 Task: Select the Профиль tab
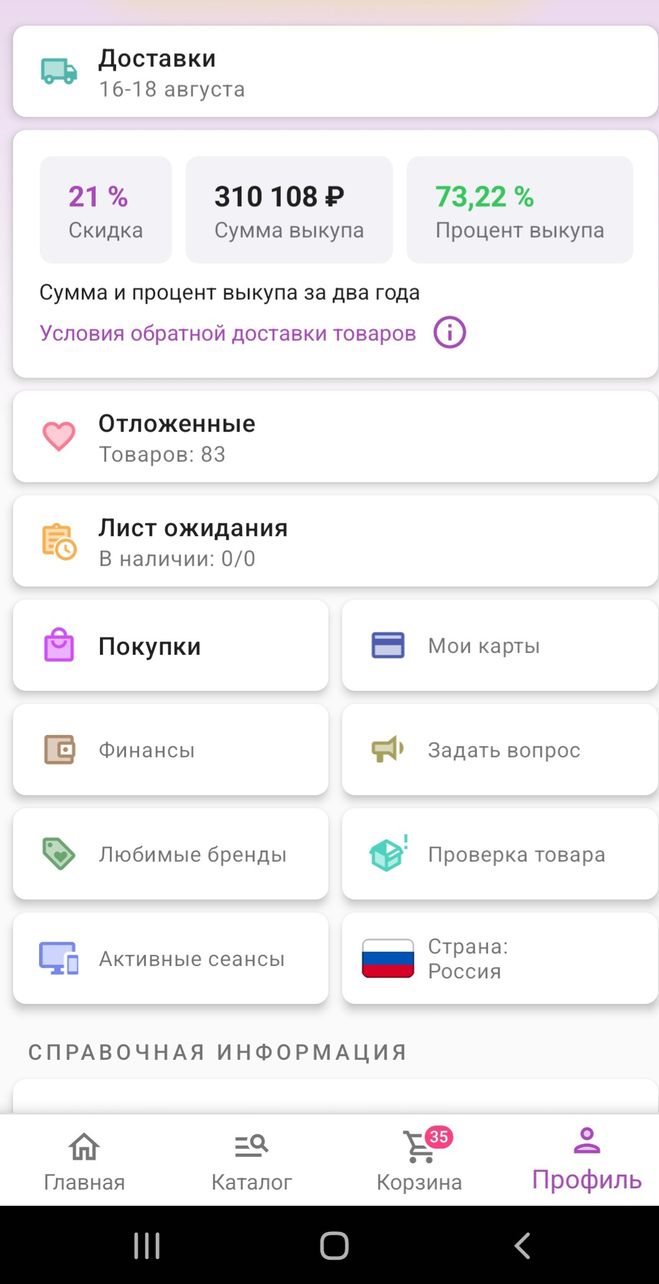tap(586, 1162)
